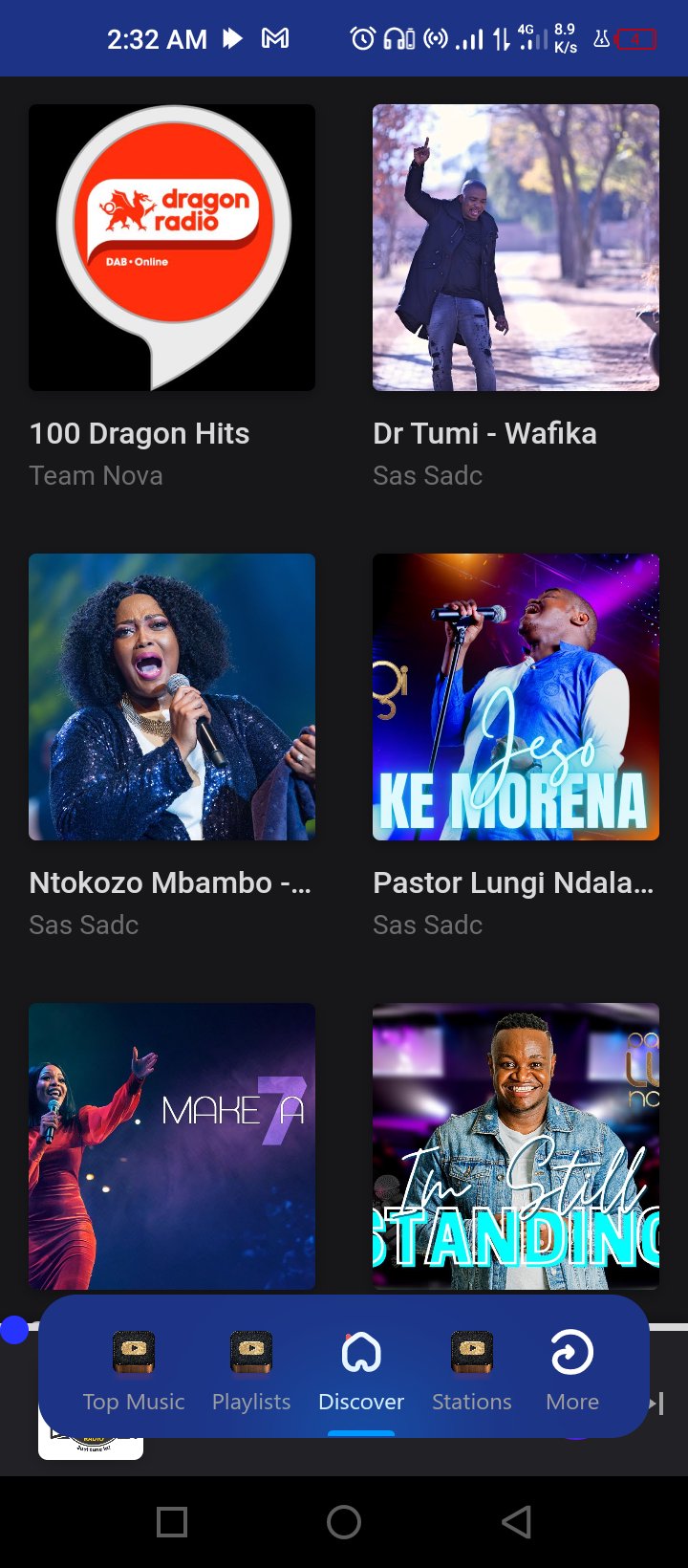Open the More tab

572,1369
